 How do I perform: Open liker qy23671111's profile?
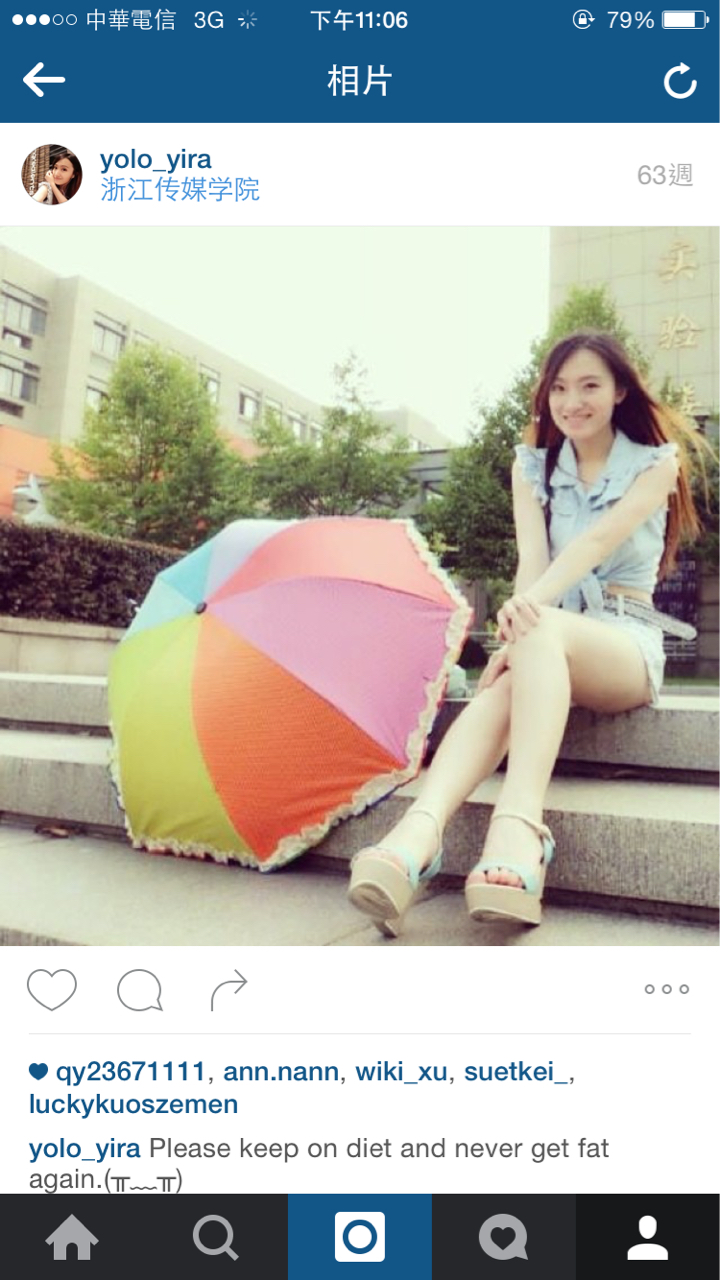[130, 1072]
